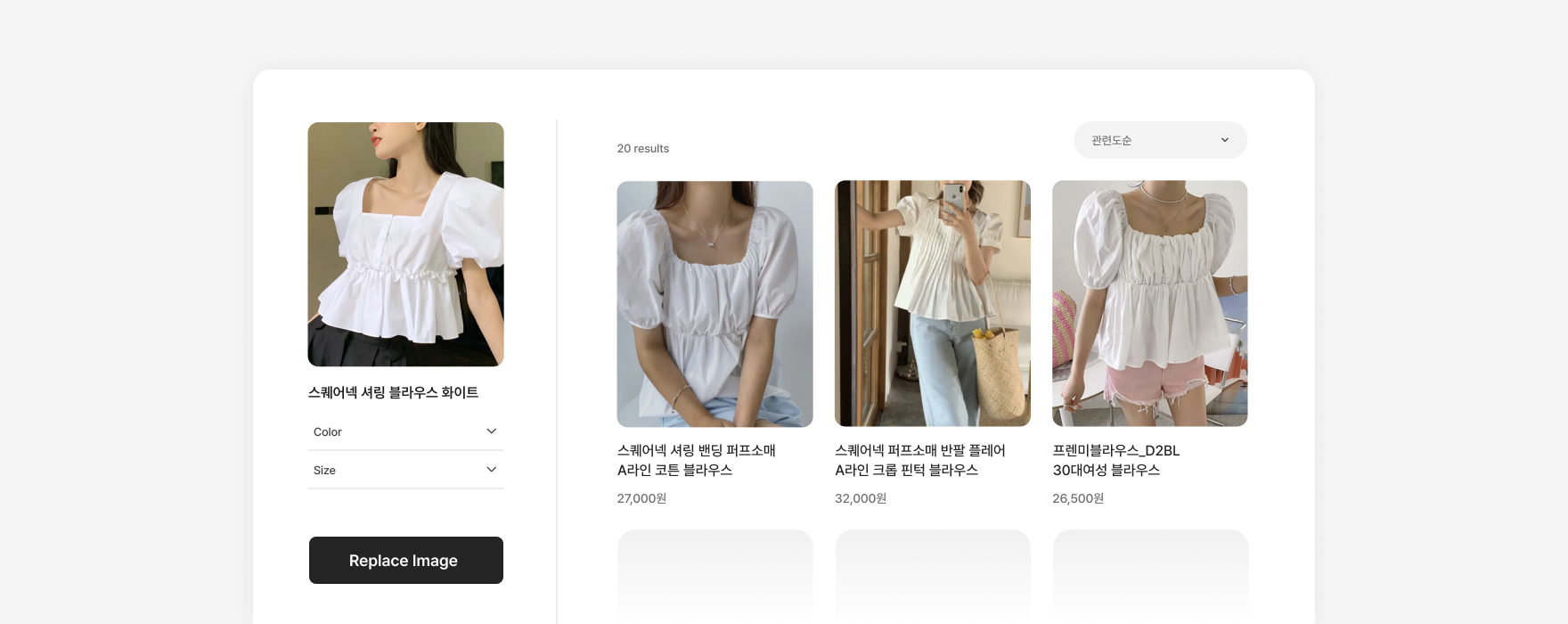The image size is (1568, 624).
Task: Open the 27,000원 스퀘어넥 셔링 밴딩 blouse
Action: click(715, 304)
